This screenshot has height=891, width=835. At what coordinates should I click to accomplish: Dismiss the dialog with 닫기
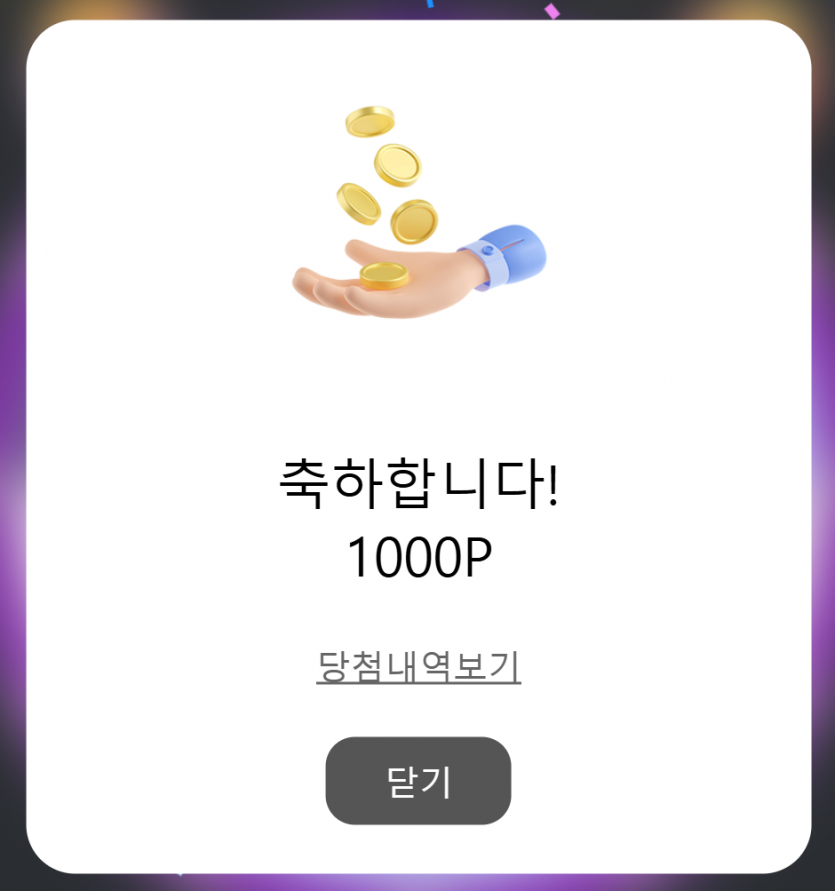click(x=418, y=781)
